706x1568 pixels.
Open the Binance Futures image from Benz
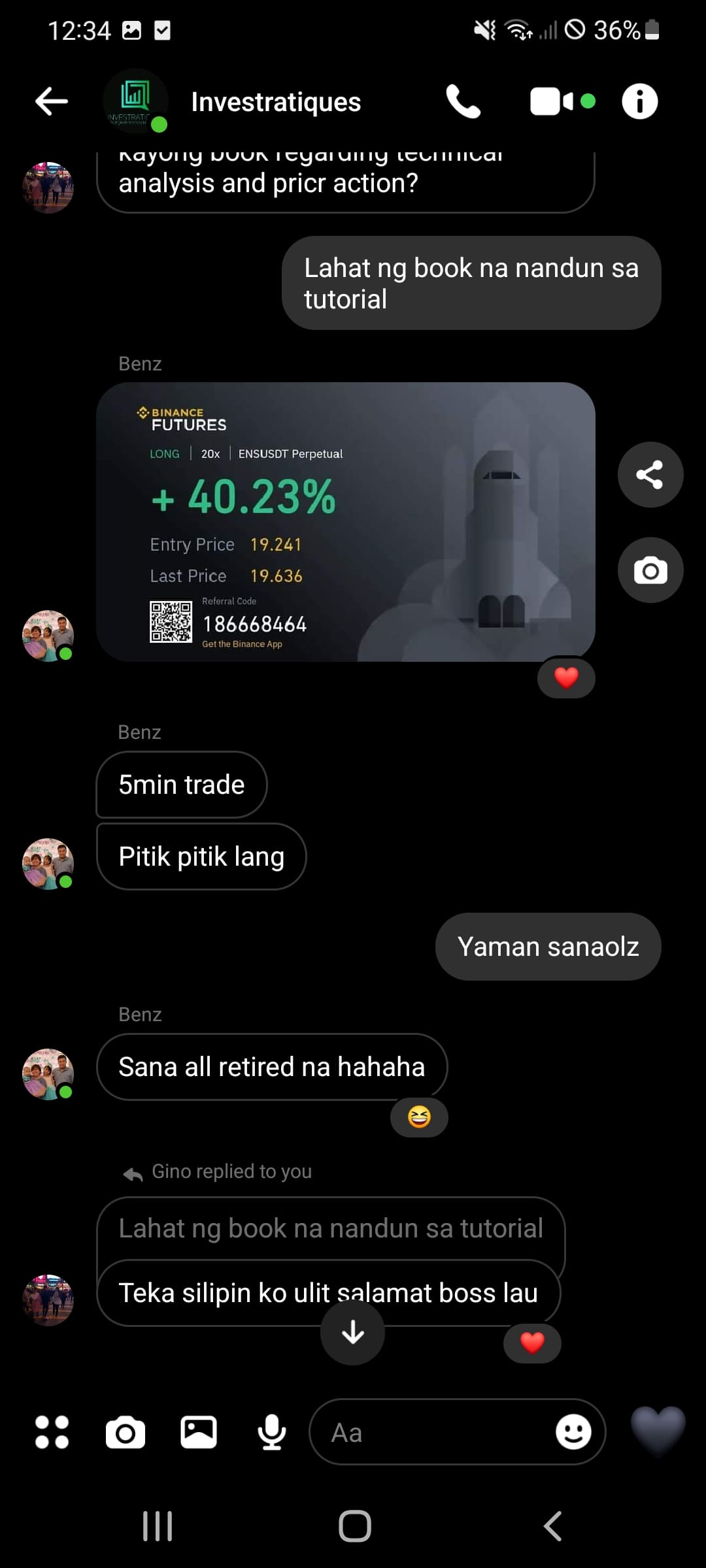click(345, 521)
